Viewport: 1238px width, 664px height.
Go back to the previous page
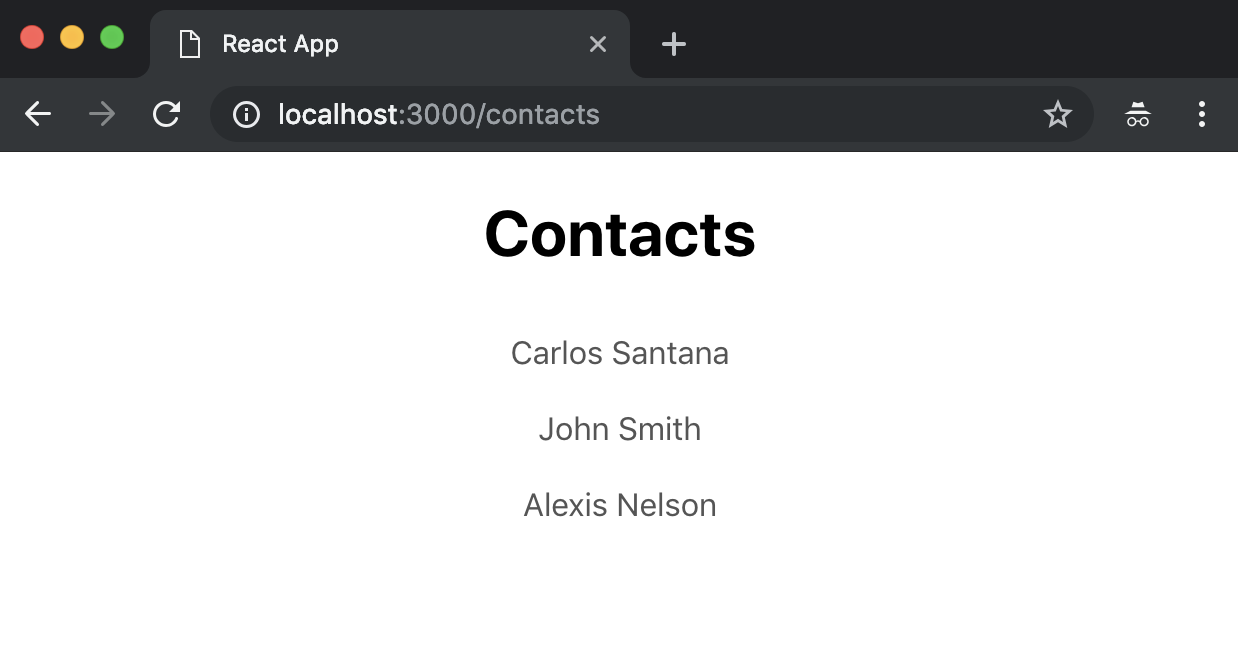[38, 114]
